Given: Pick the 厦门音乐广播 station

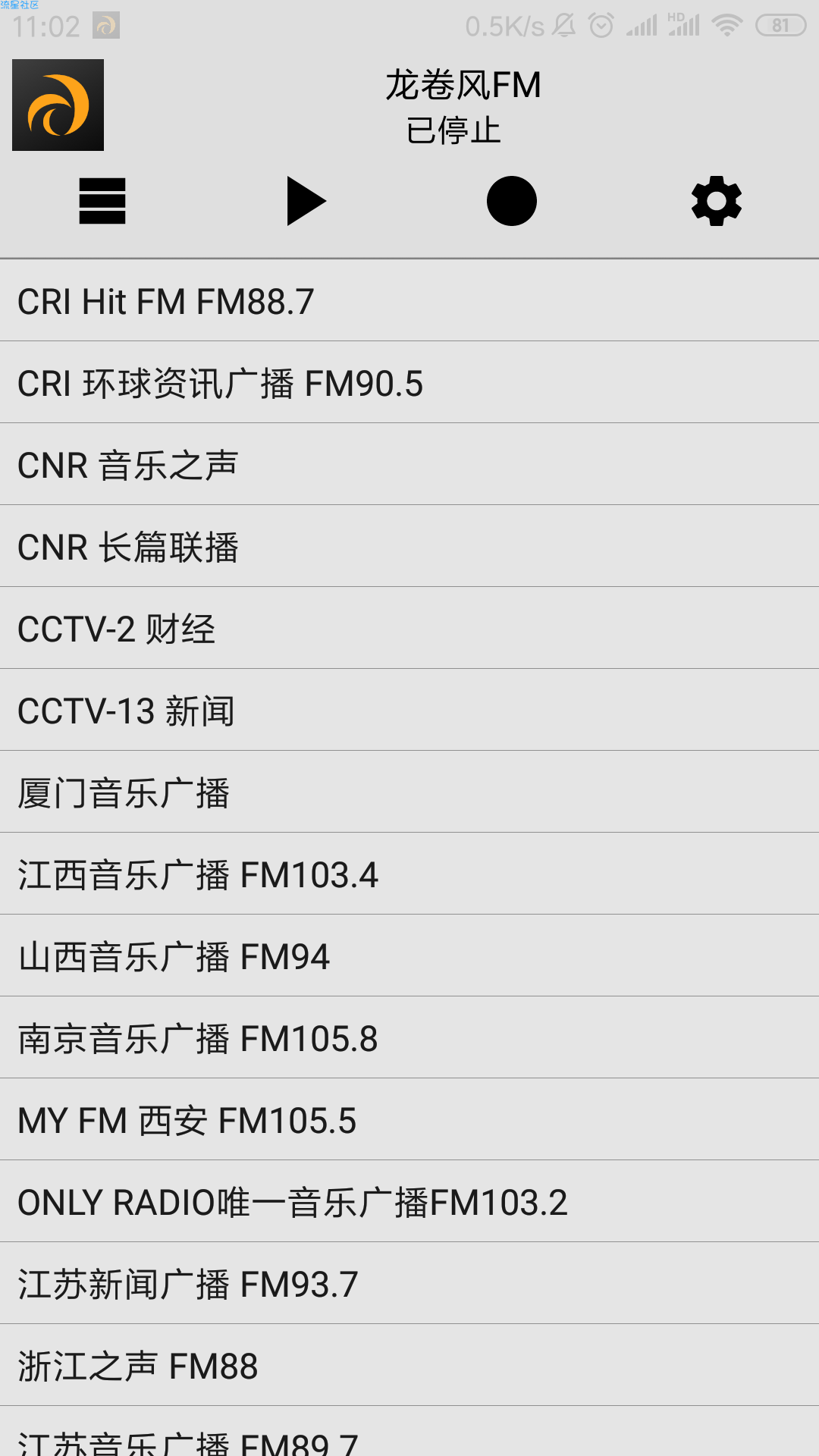Looking at the screenshot, I should coord(409,792).
